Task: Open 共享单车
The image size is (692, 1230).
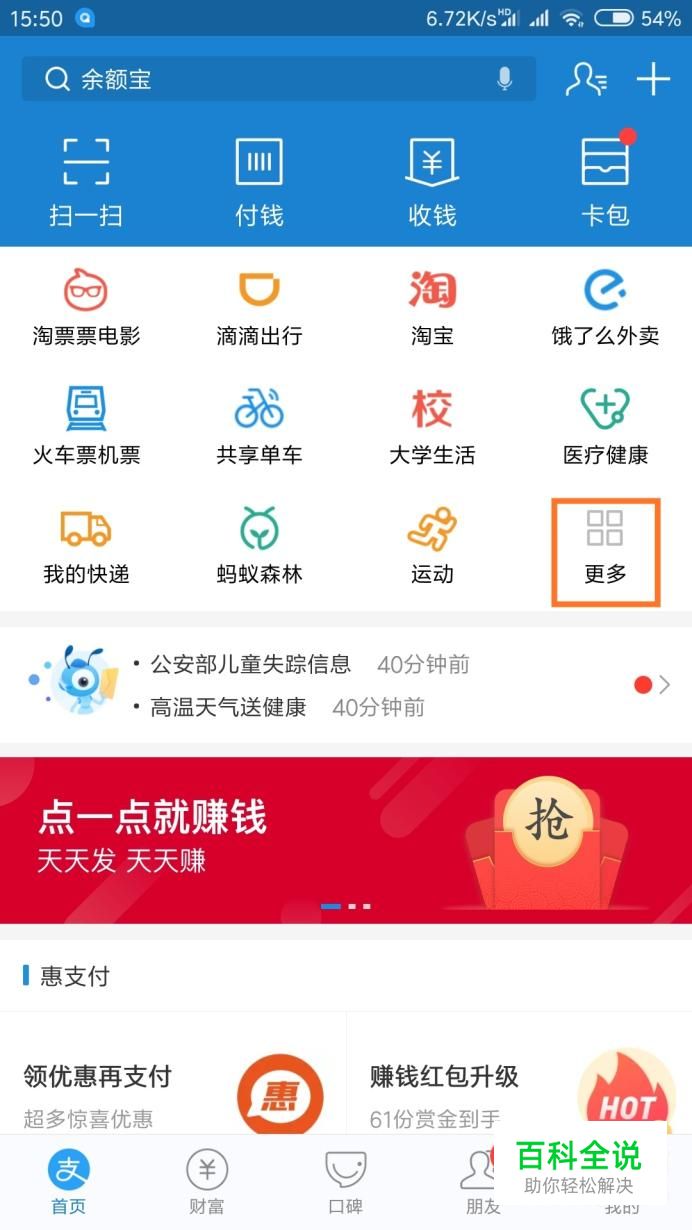Action: [259, 426]
